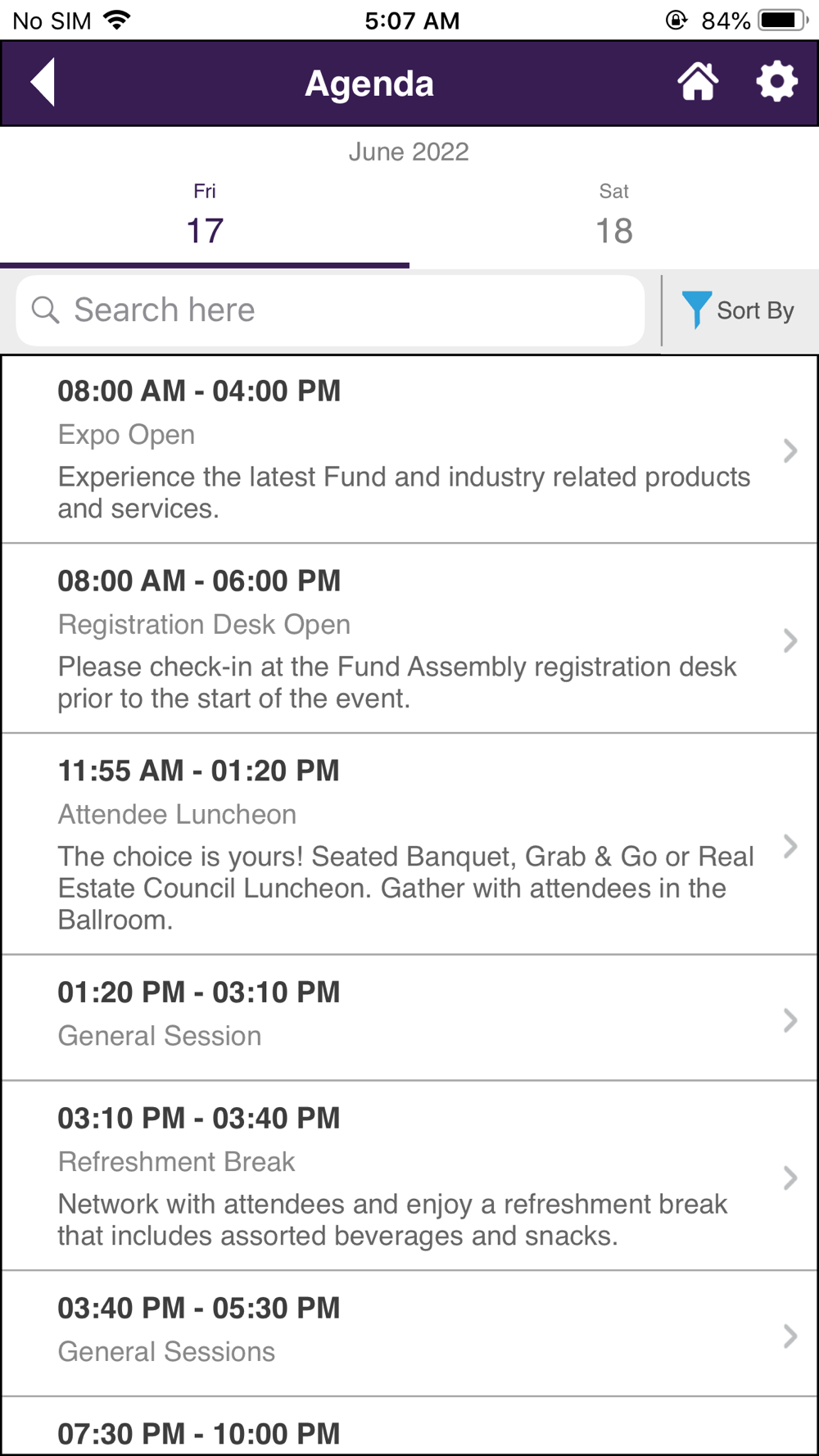Open the Expo Open session
The image size is (819, 1456).
coord(409,450)
